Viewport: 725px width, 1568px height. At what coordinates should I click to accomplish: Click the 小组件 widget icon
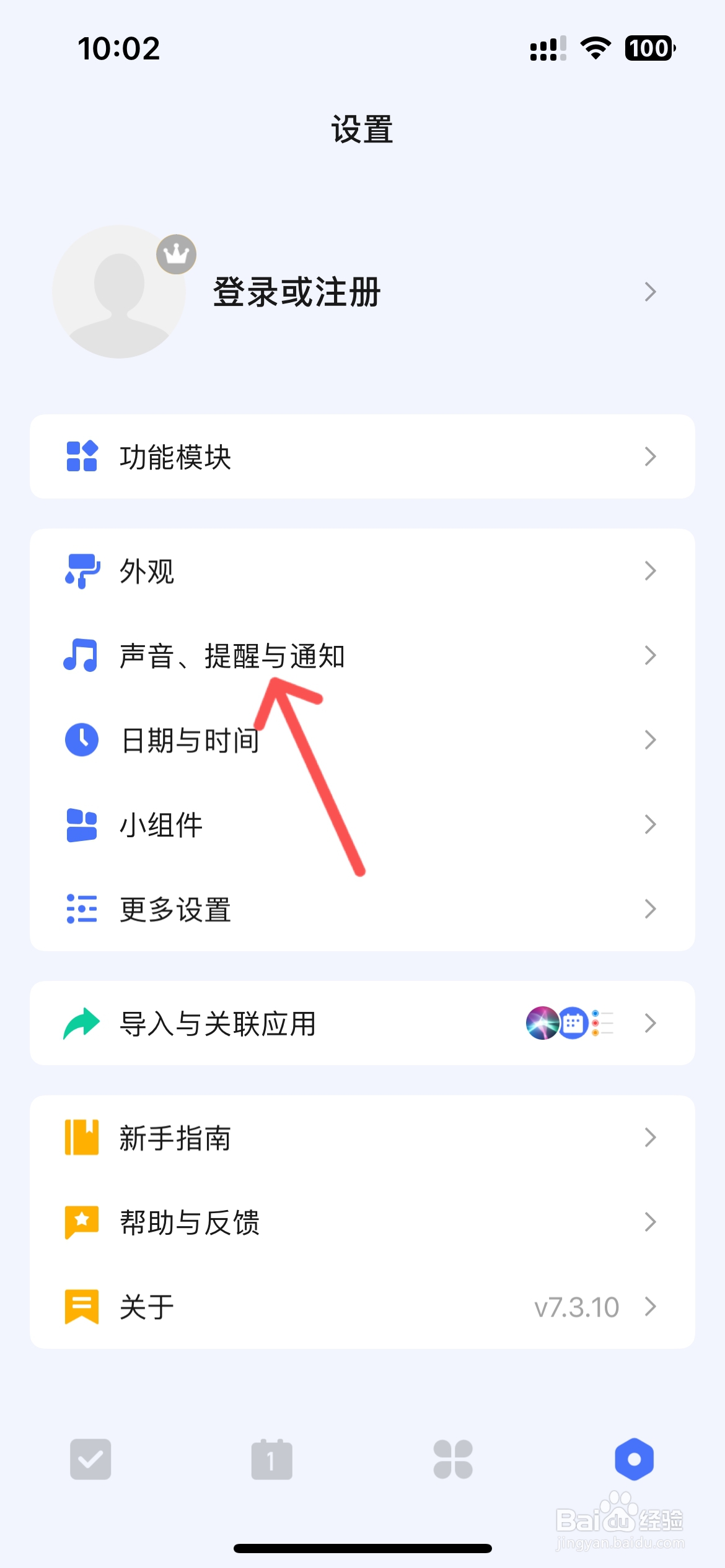[82, 824]
